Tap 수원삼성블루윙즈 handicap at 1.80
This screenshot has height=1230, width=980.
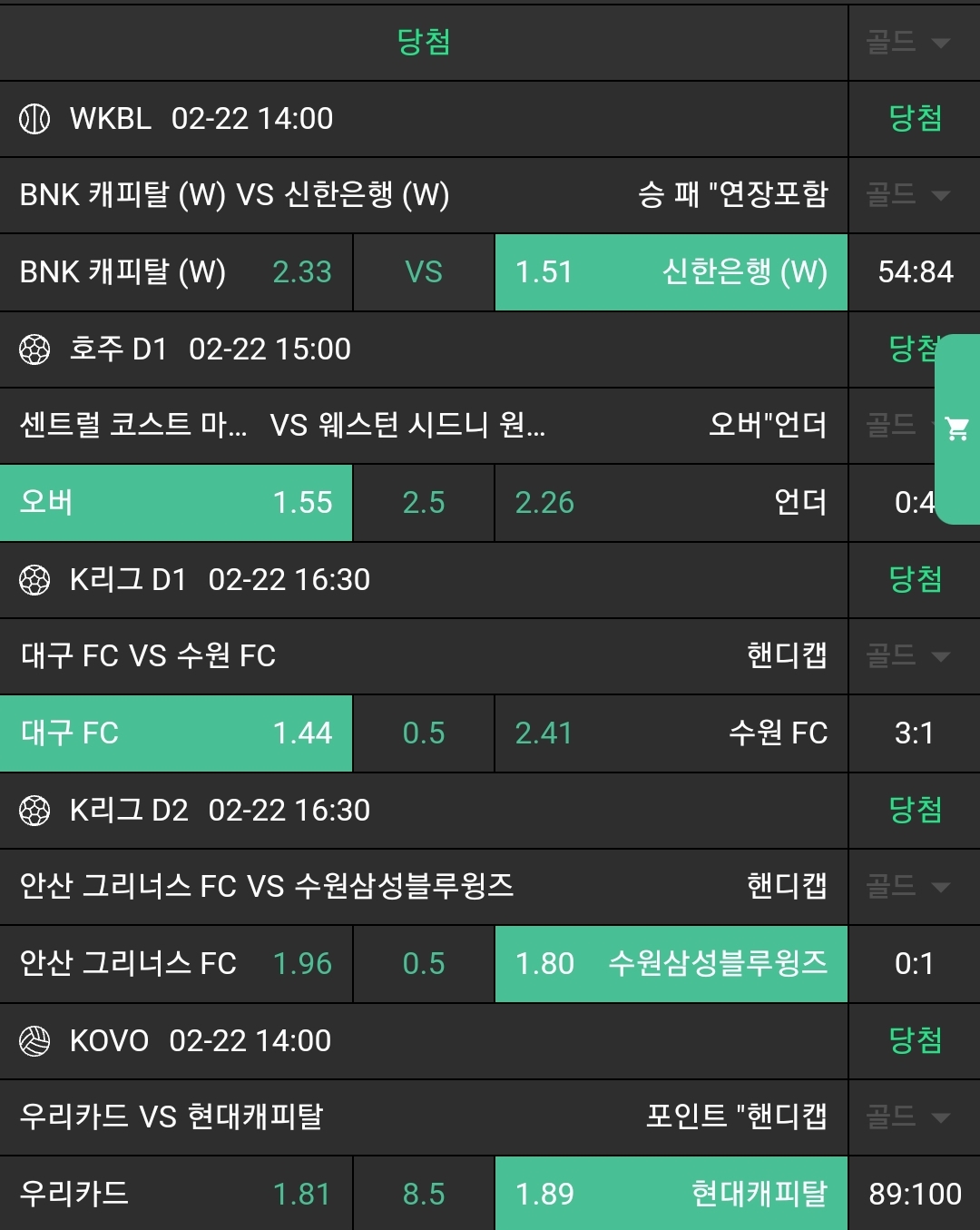pyautogui.click(x=671, y=964)
